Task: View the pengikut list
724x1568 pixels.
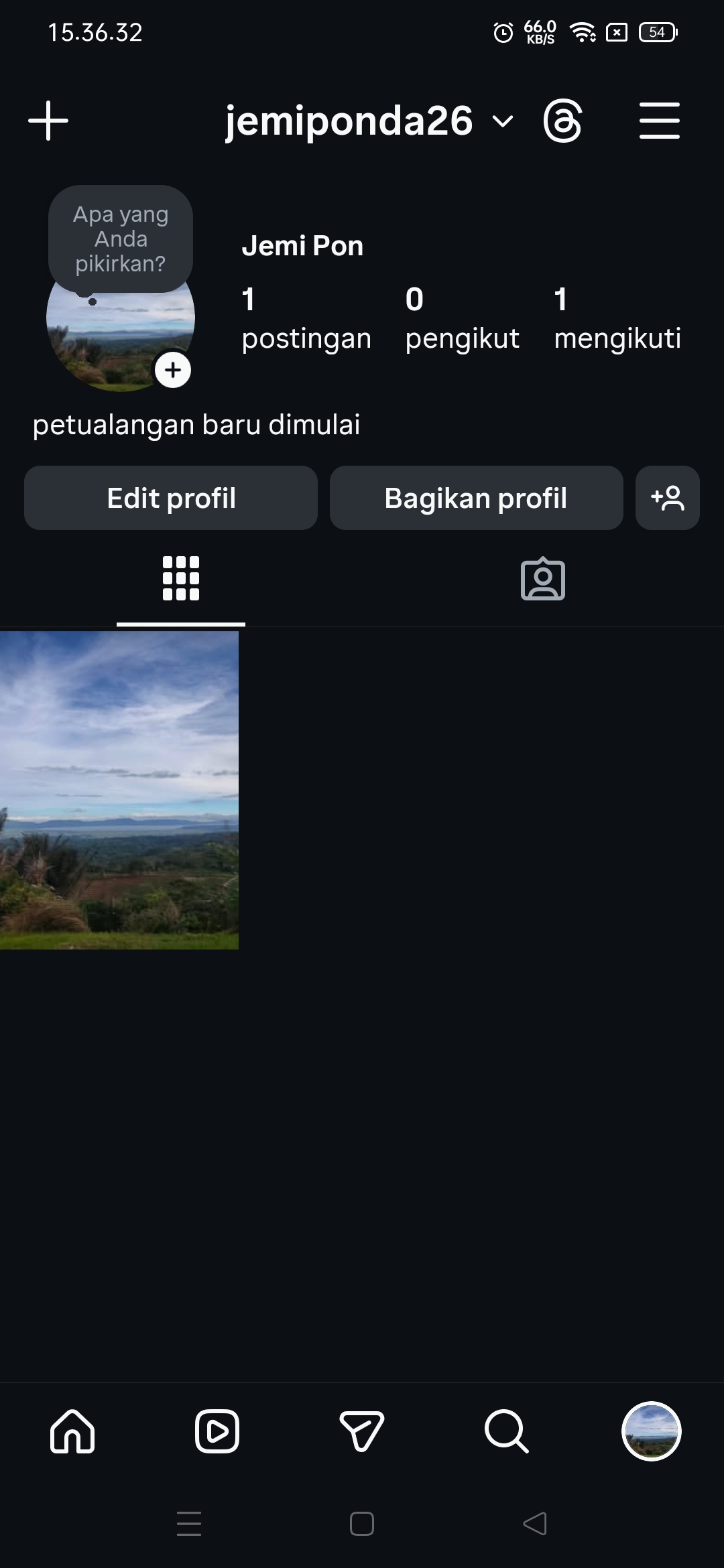Action: pyautogui.click(x=462, y=318)
